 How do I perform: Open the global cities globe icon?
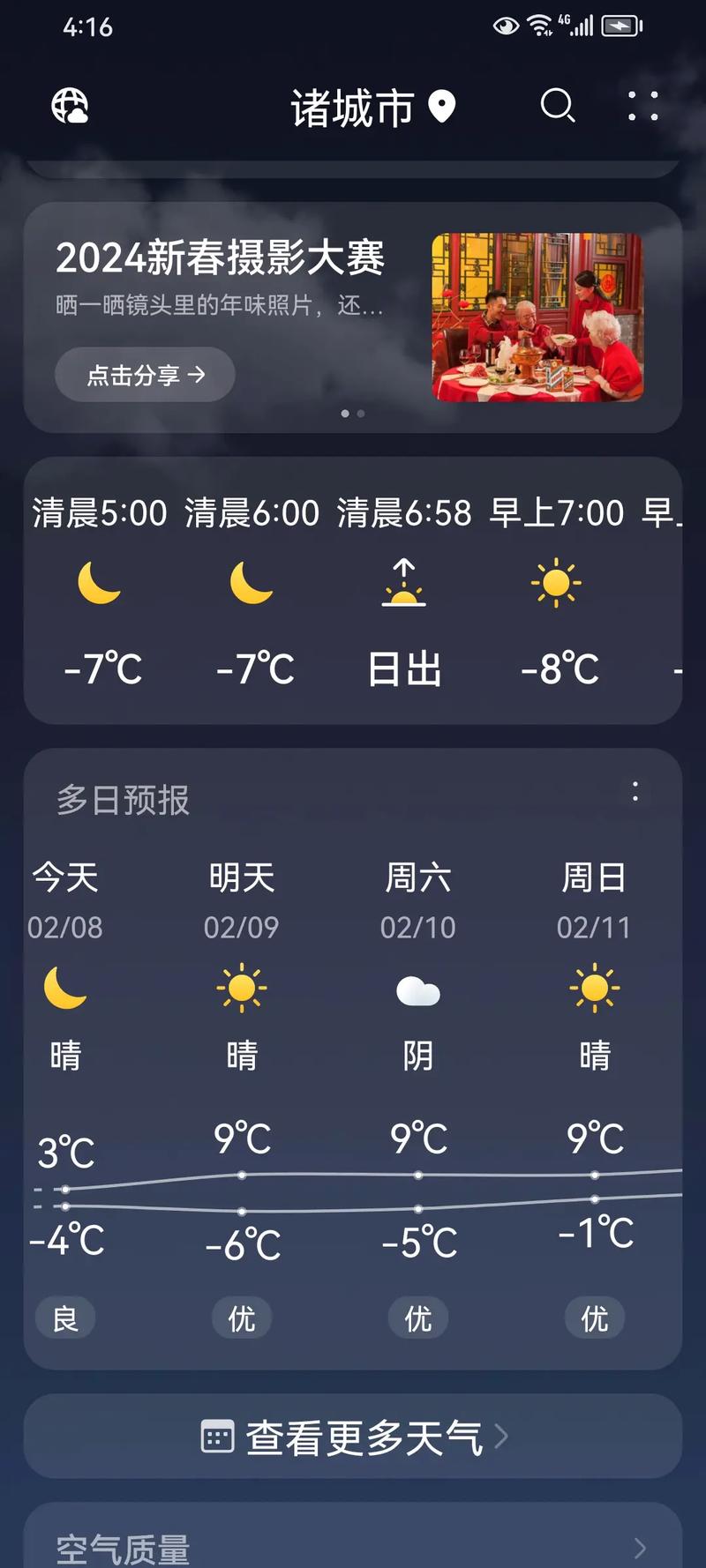(x=69, y=106)
